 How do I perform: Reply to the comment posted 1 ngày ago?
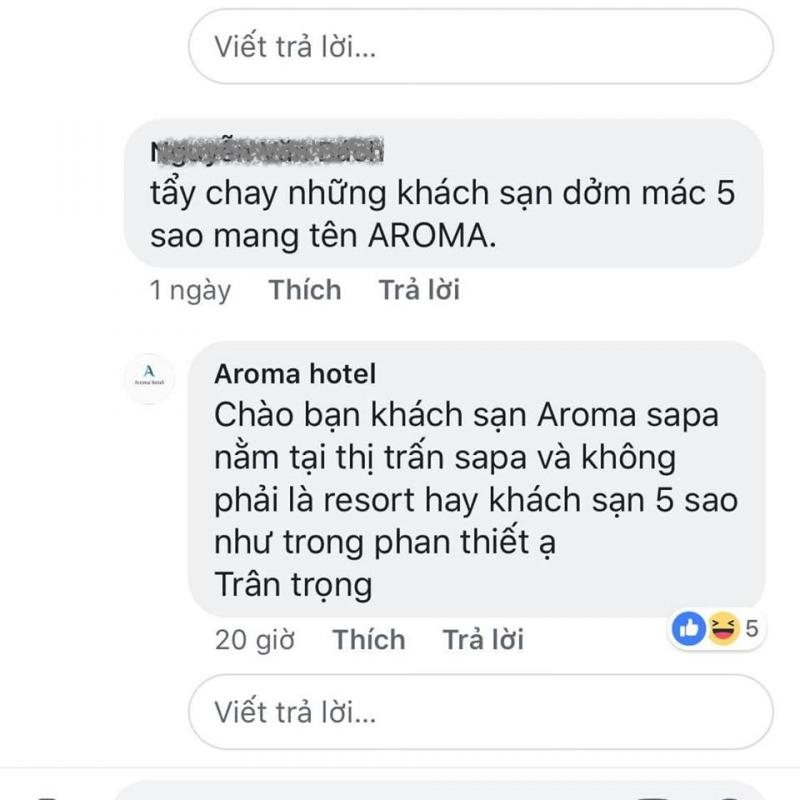(x=419, y=290)
